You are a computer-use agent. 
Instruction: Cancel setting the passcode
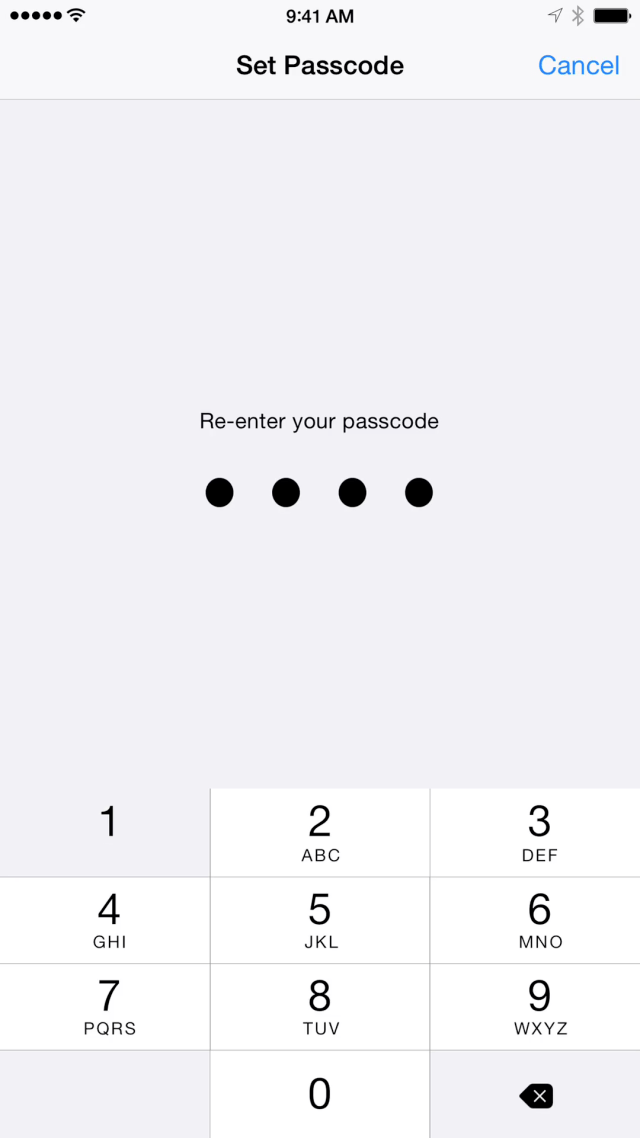tap(578, 66)
